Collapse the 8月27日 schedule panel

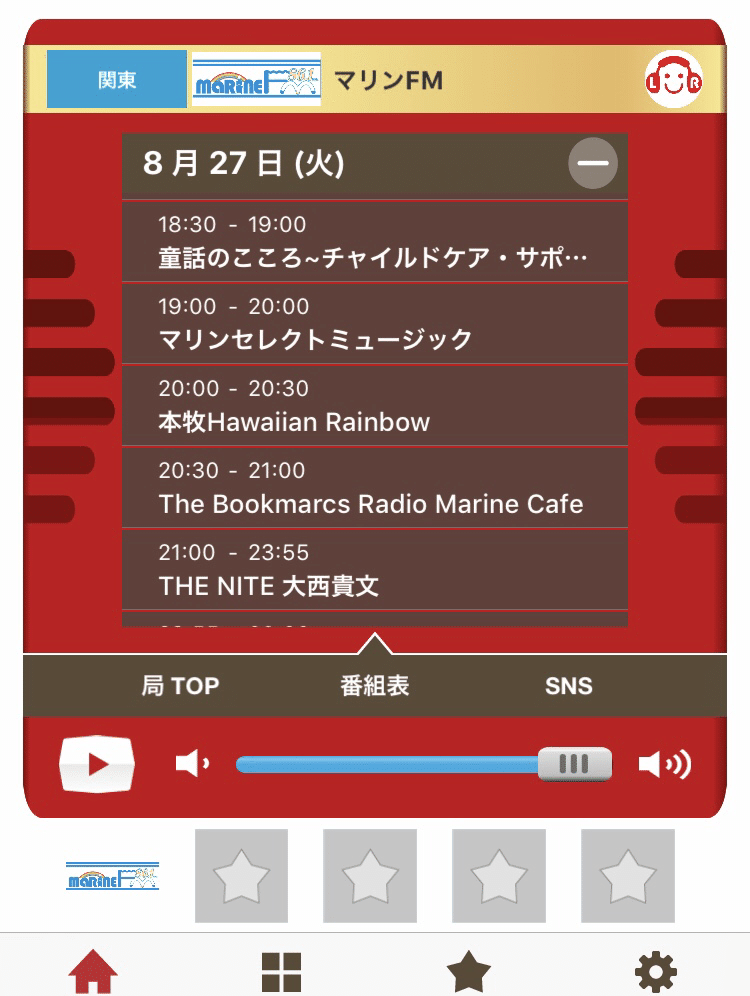coord(592,164)
